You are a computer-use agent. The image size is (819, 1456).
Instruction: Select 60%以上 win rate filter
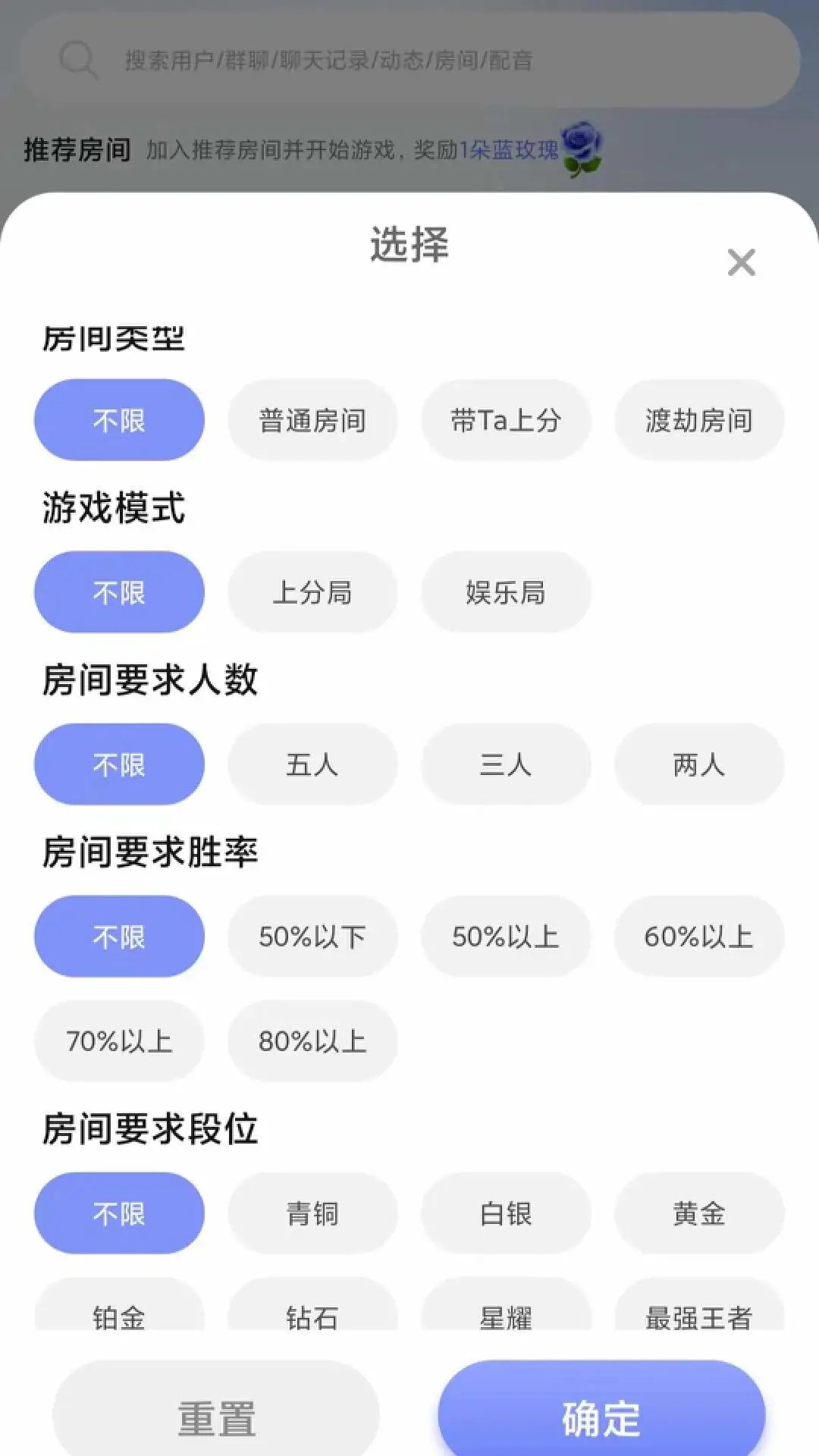pos(698,936)
